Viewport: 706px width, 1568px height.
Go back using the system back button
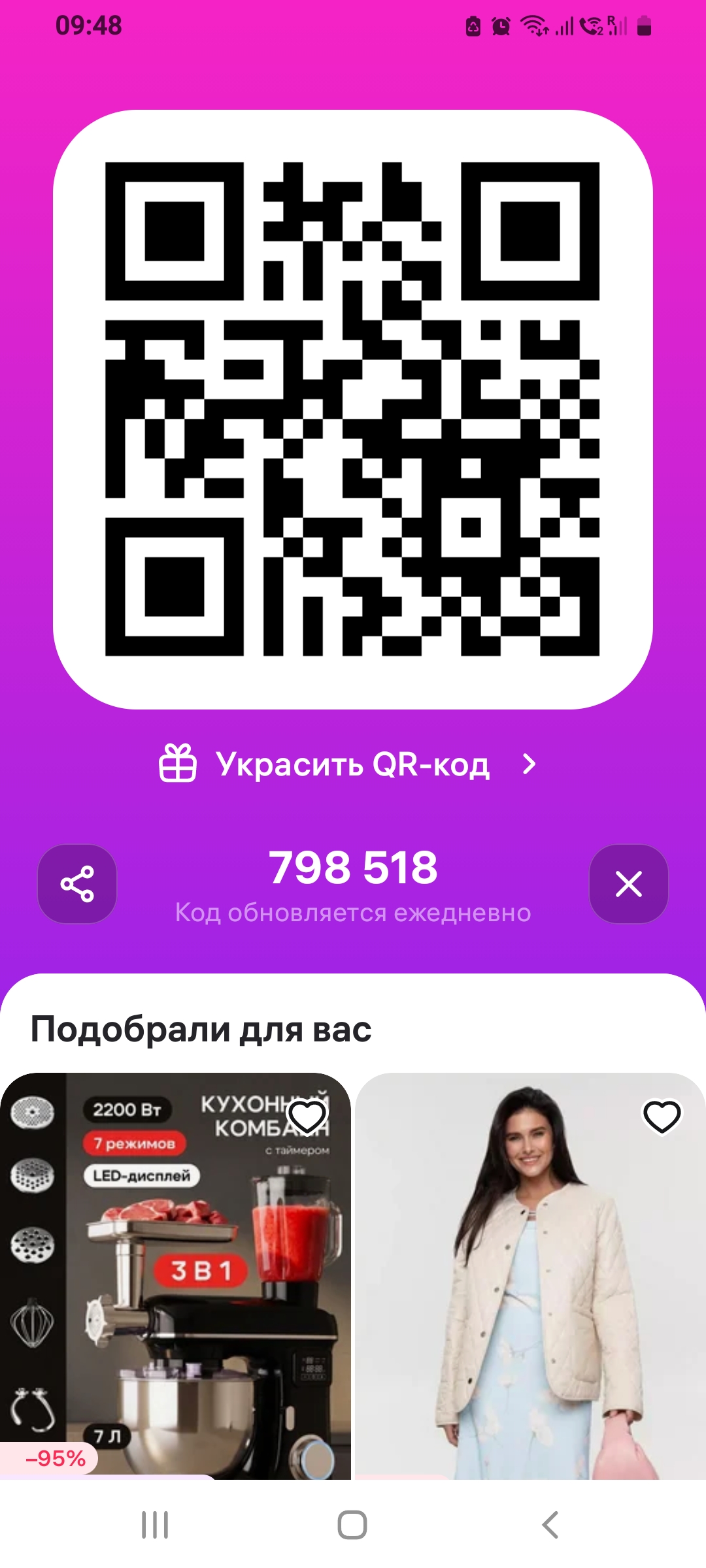click(550, 1525)
